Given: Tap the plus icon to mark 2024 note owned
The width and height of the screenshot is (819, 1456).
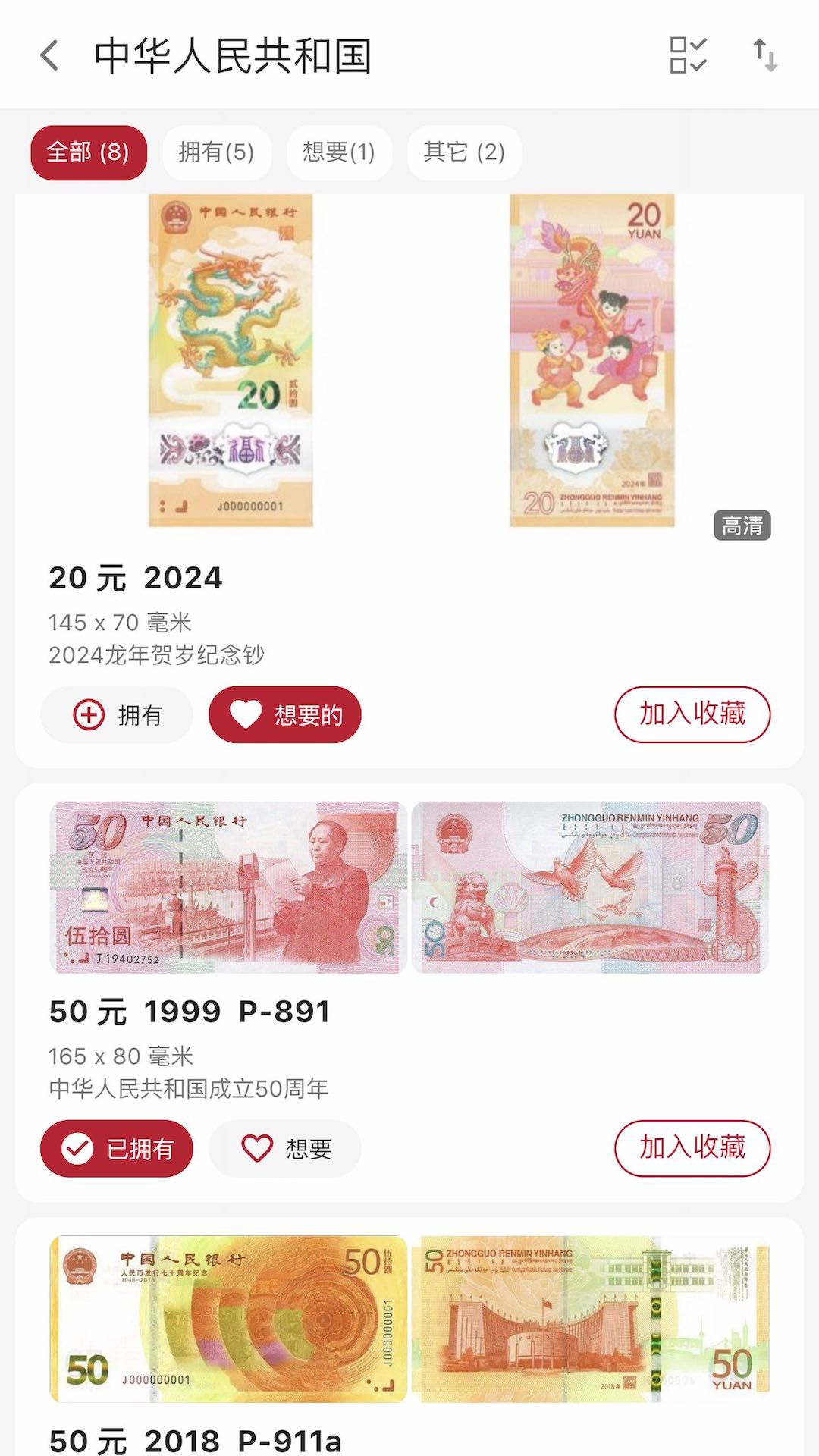Looking at the screenshot, I should pos(86,714).
